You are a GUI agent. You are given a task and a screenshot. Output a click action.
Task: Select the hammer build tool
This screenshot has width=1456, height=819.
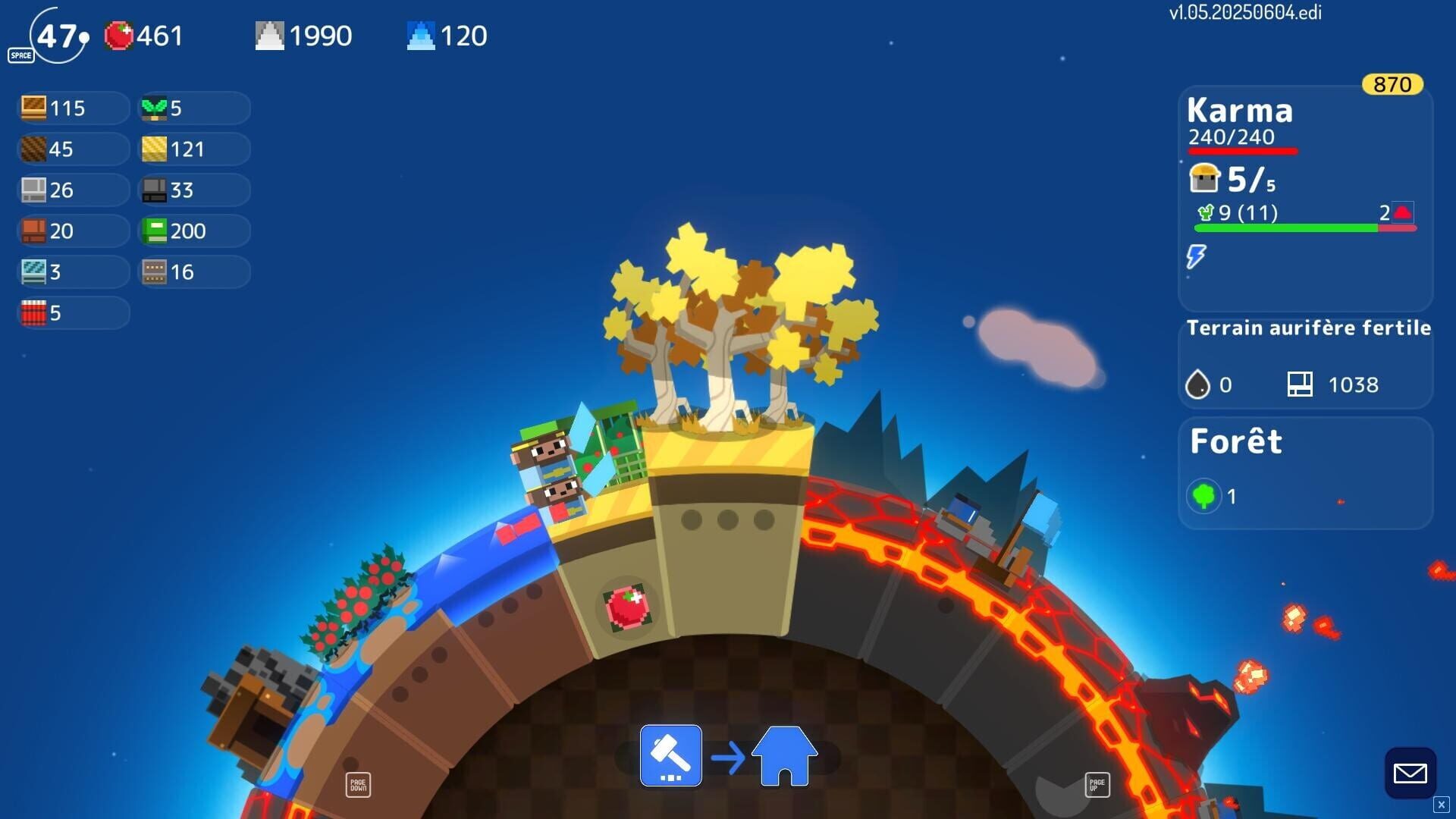670,755
